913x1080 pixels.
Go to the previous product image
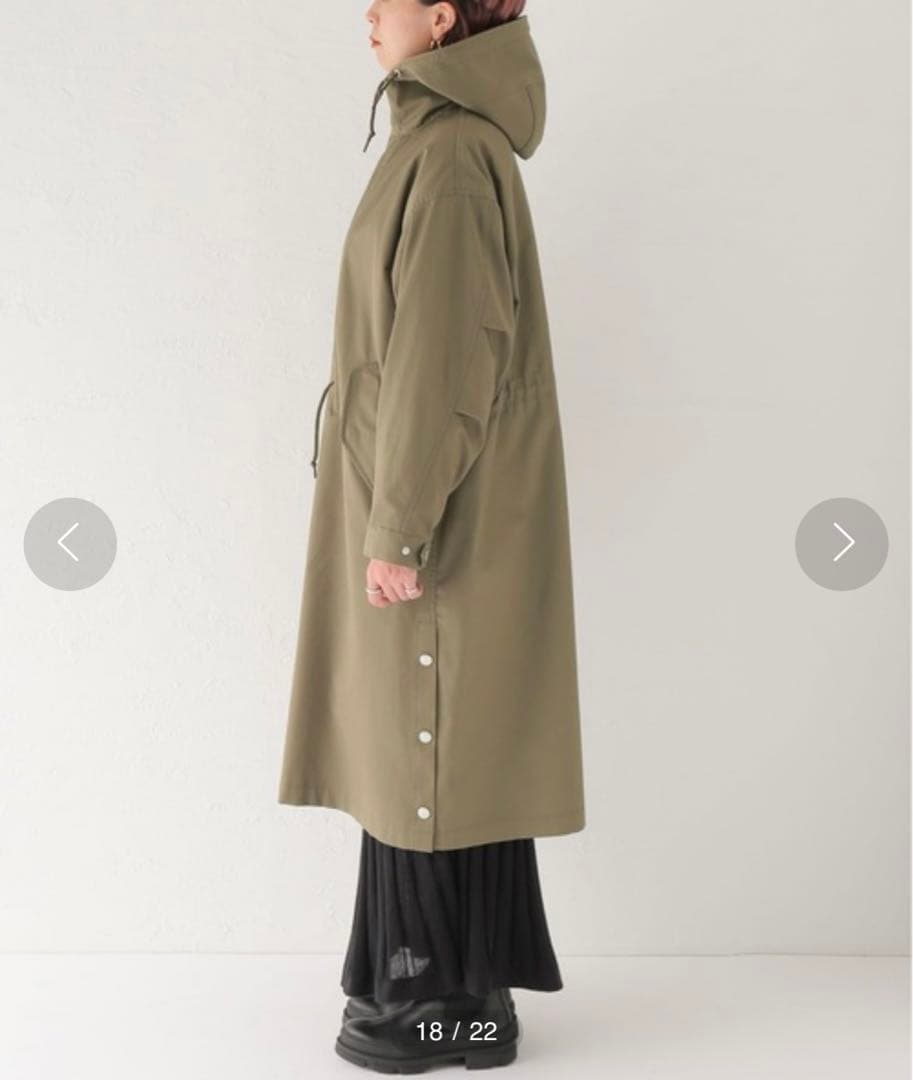coord(70,544)
